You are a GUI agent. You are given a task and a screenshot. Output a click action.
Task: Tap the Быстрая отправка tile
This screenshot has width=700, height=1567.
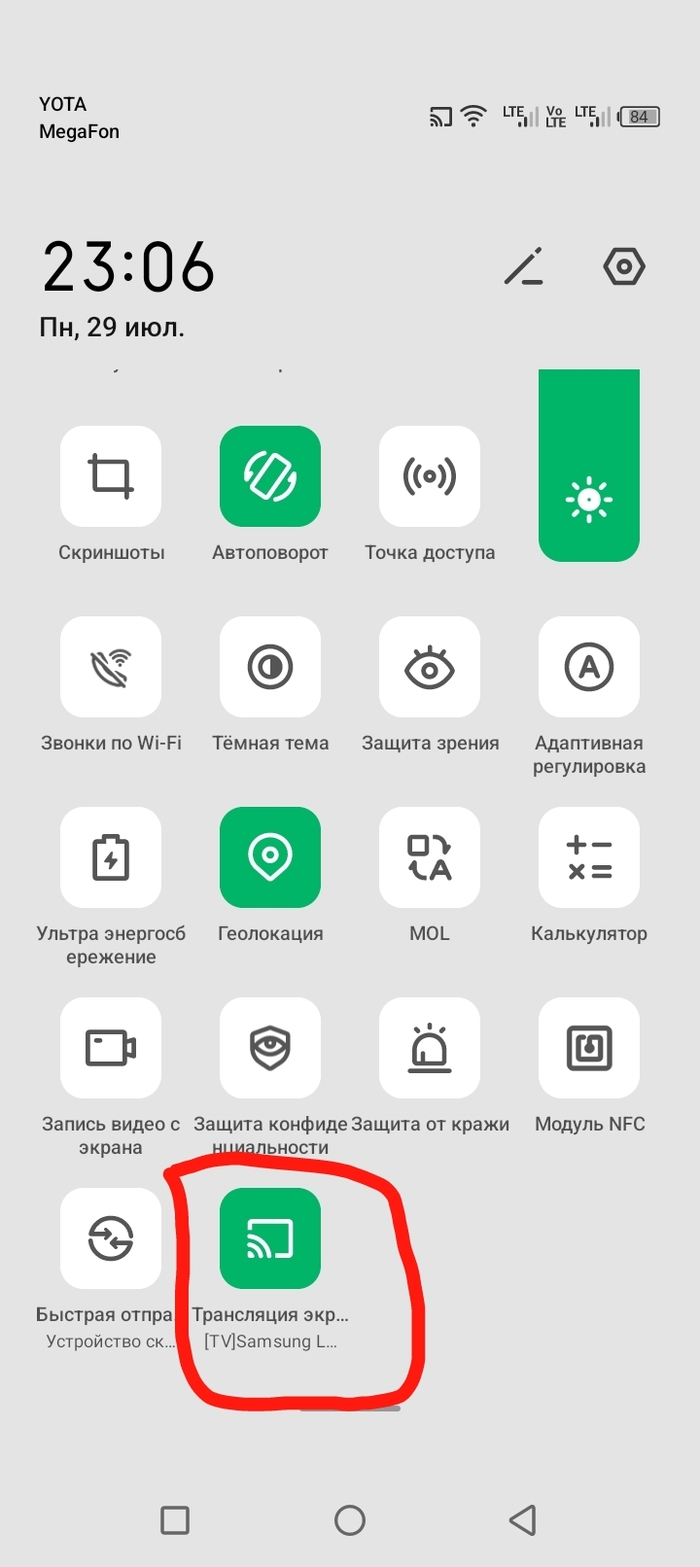111,1238
